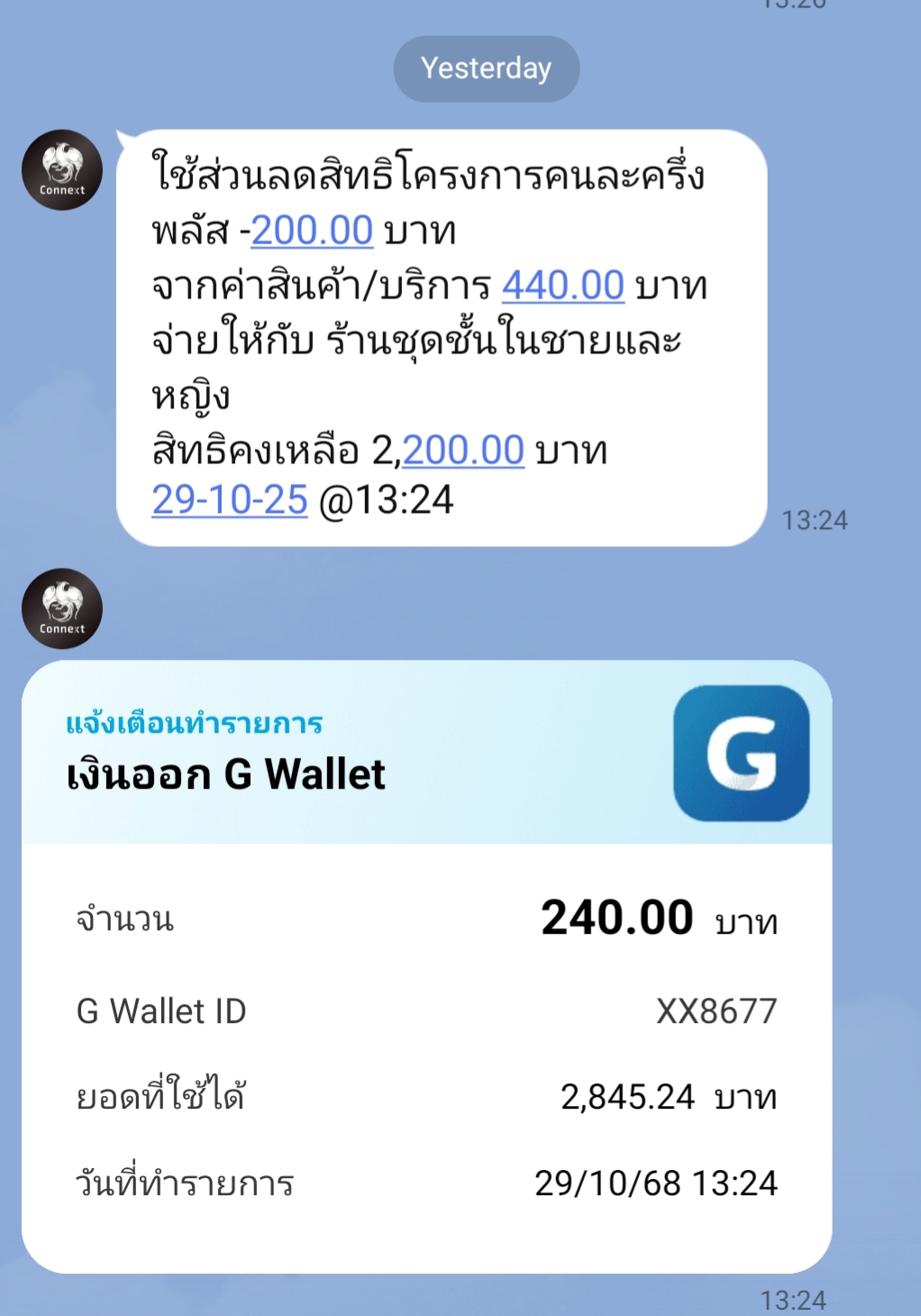Open the 29-10-25 date link
Screen dimensions: 921x1316
click(x=230, y=499)
